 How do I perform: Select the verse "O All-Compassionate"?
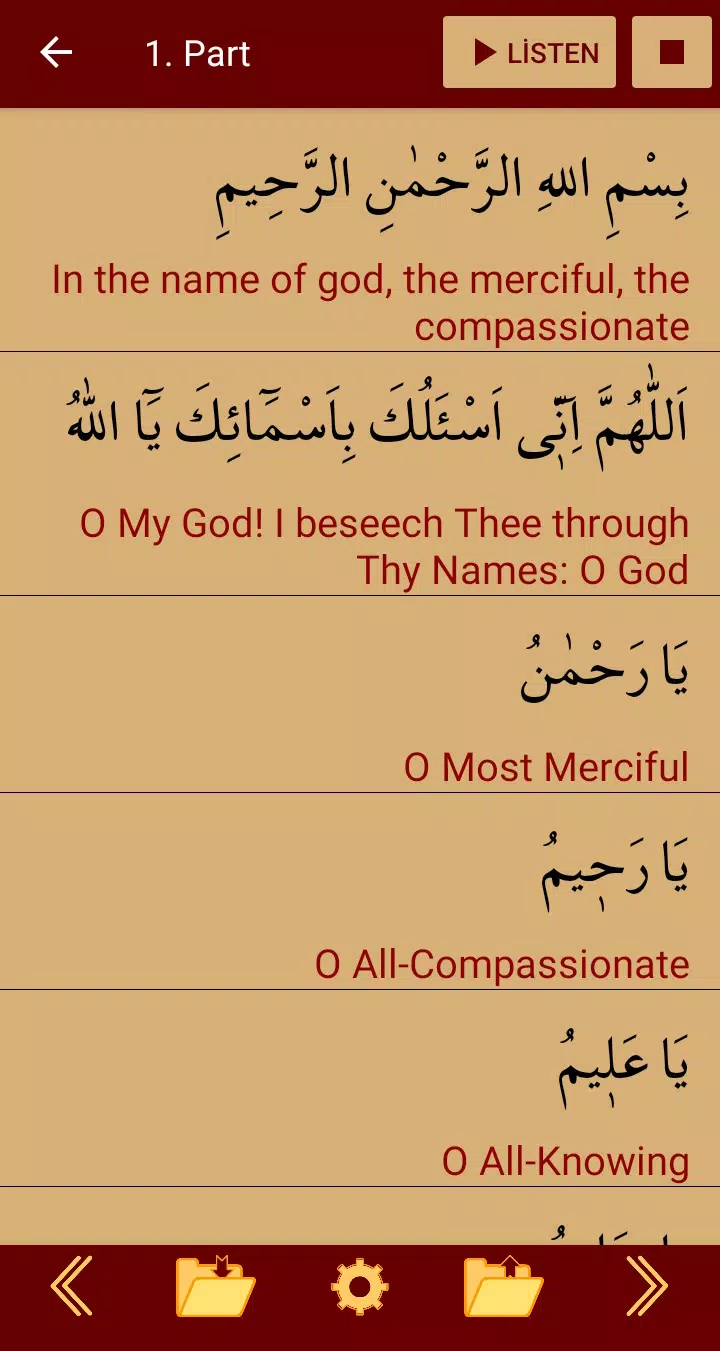(501, 964)
